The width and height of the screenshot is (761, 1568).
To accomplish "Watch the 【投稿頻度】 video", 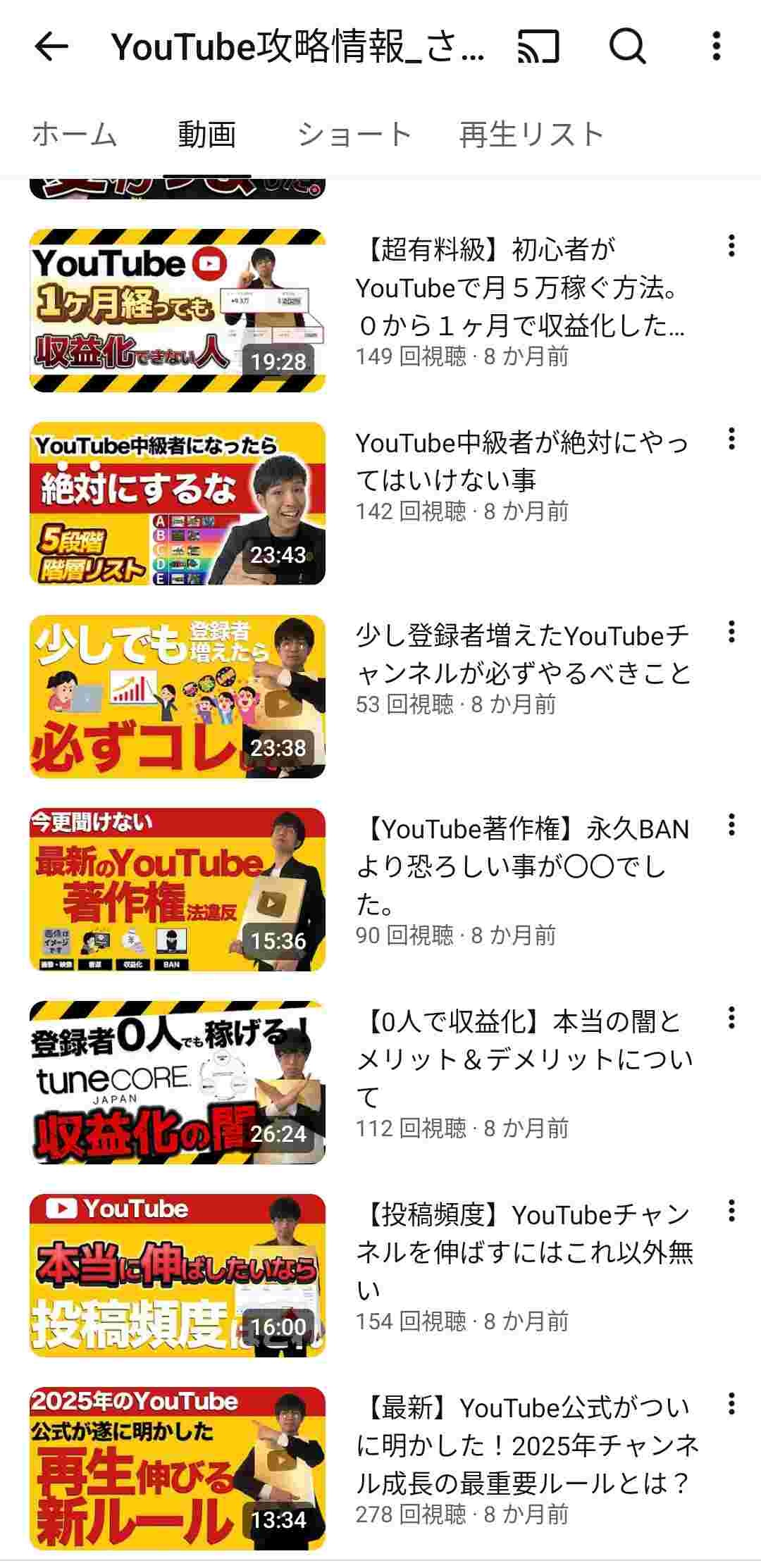I will 178,1276.
